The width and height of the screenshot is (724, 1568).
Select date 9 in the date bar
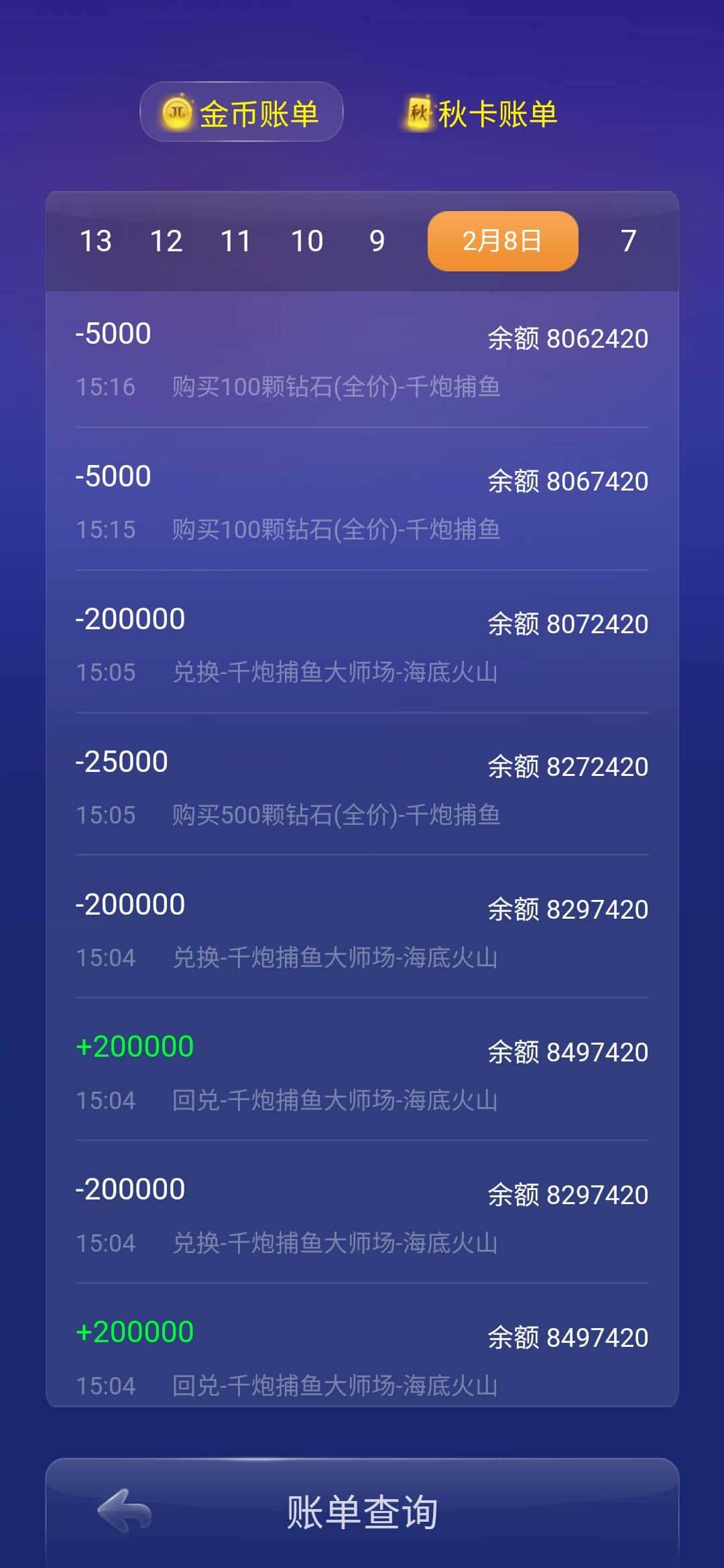point(376,241)
